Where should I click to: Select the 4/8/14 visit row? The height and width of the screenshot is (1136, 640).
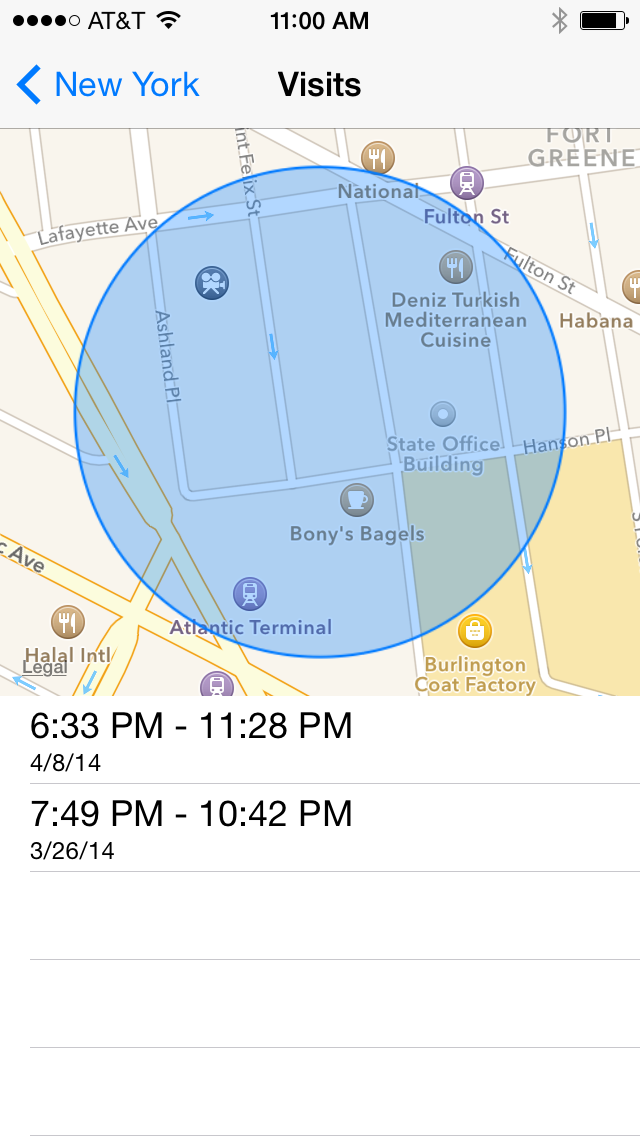pos(320,740)
